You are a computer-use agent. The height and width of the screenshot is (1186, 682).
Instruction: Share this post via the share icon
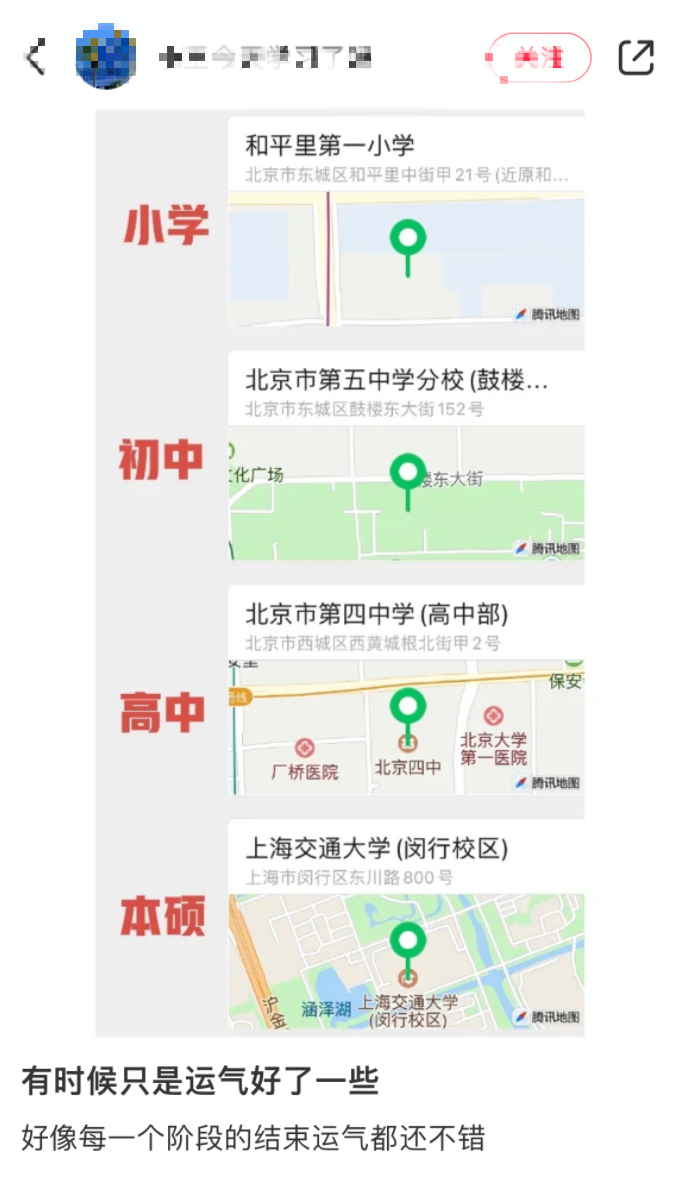(x=636, y=57)
